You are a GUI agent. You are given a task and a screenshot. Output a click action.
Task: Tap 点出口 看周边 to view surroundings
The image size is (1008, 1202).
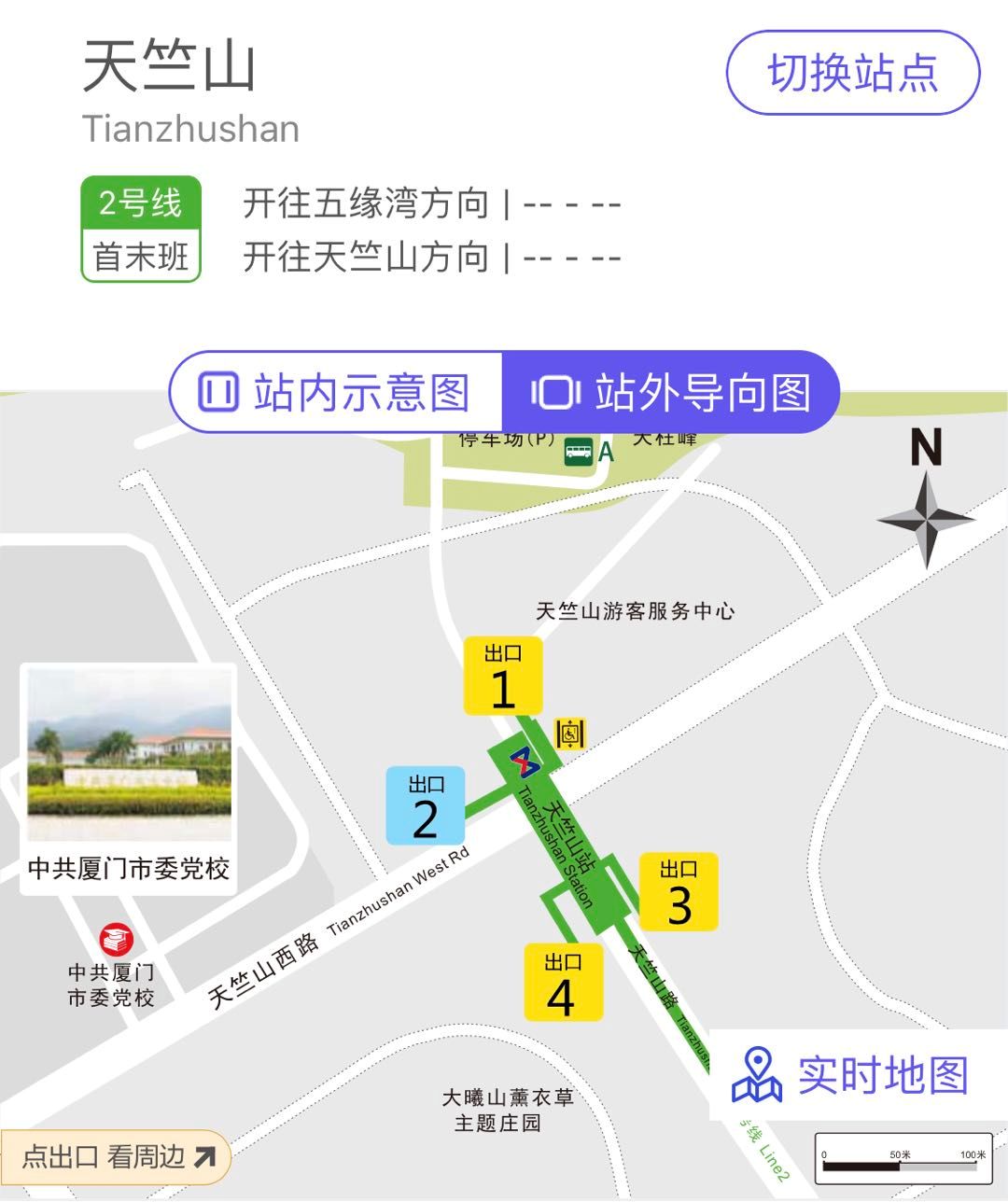tap(116, 1157)
